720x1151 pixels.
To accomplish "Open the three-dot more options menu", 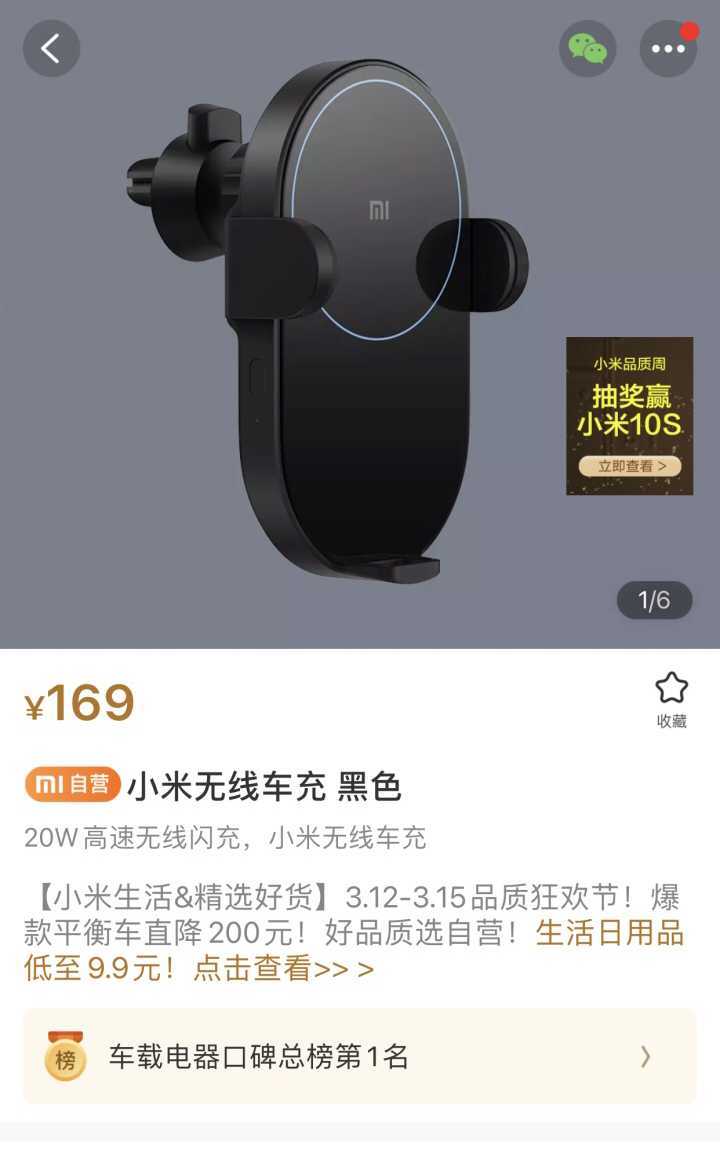I will point(667,48).
